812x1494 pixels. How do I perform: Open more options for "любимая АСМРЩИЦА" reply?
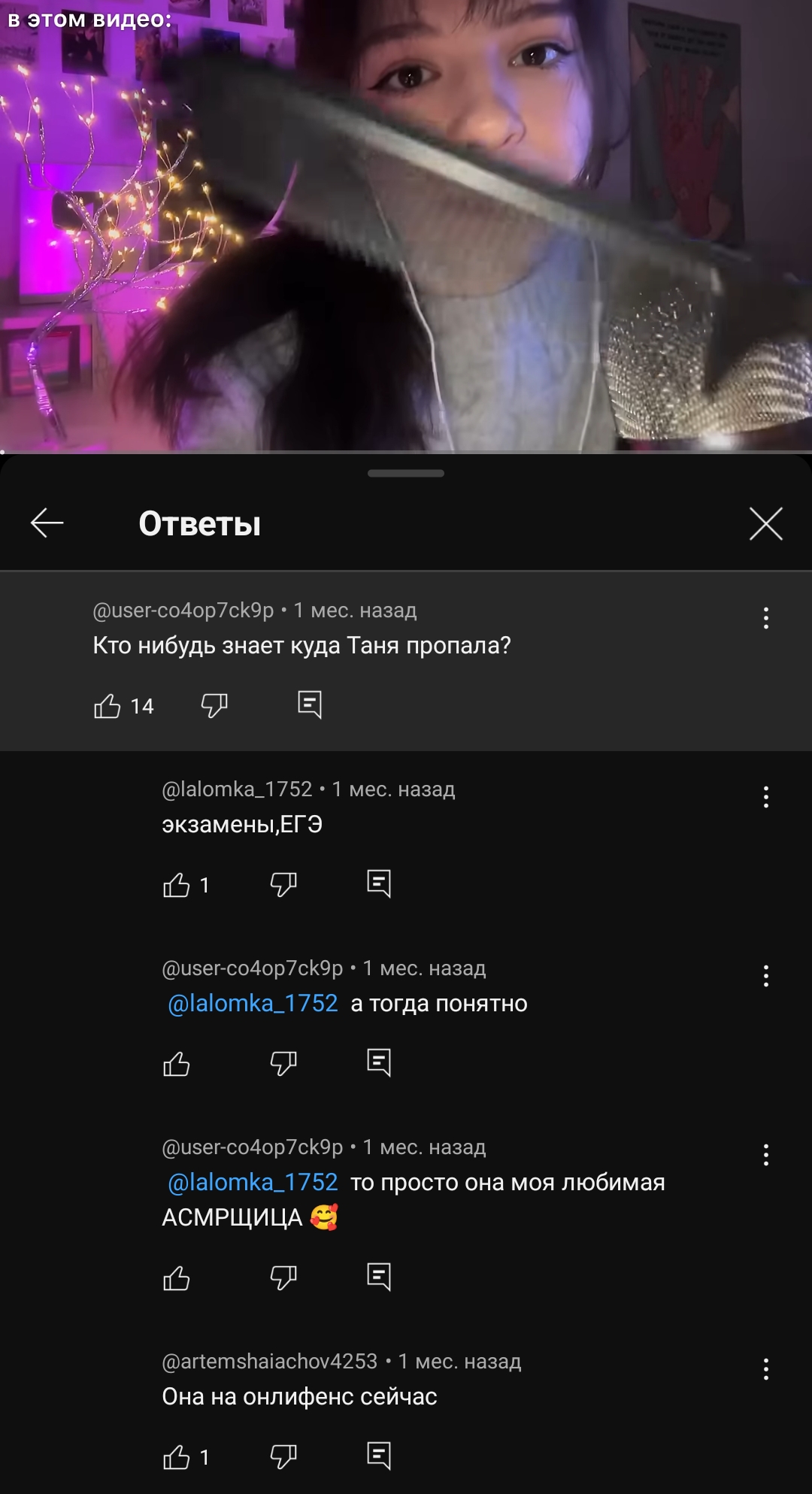(x=765, y=1155)
